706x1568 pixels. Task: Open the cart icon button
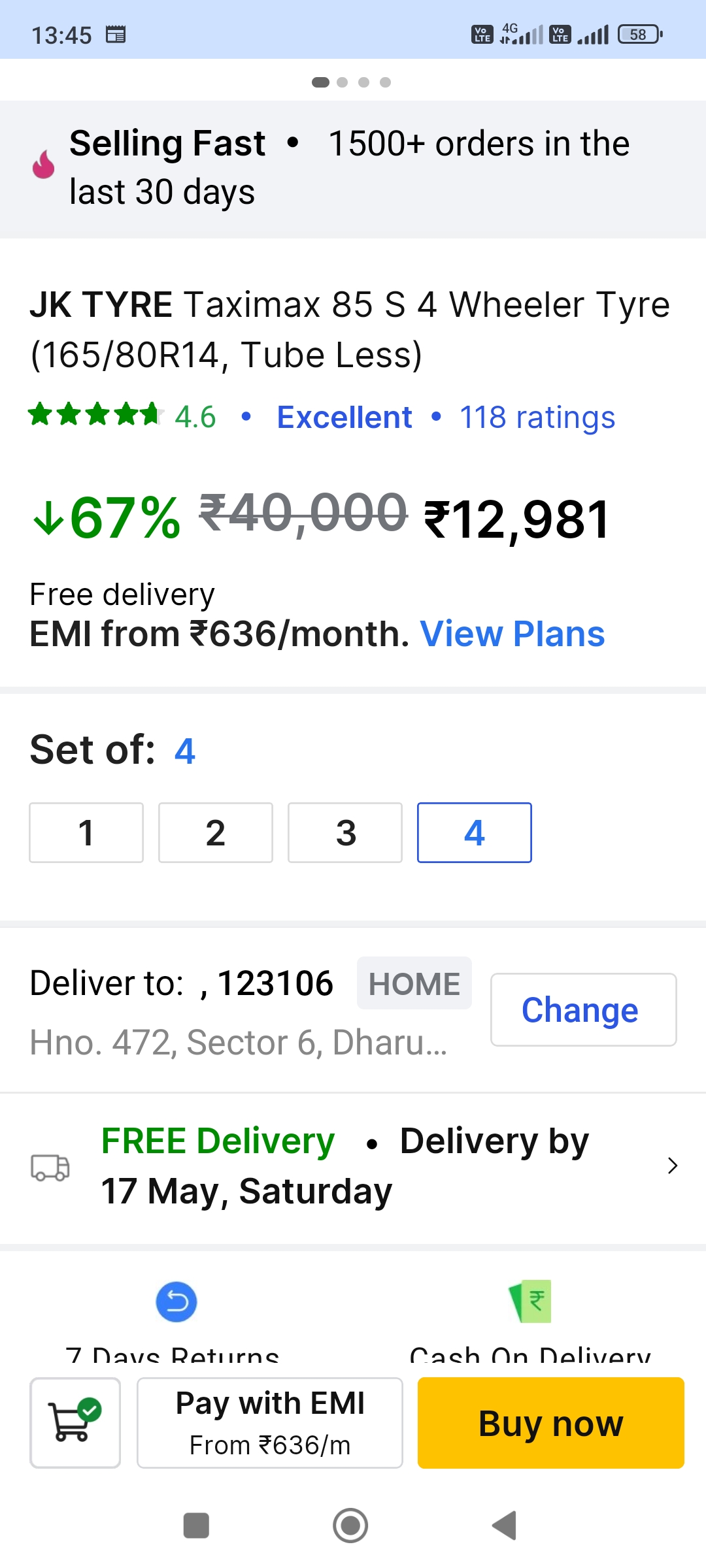pos(75,1422)
